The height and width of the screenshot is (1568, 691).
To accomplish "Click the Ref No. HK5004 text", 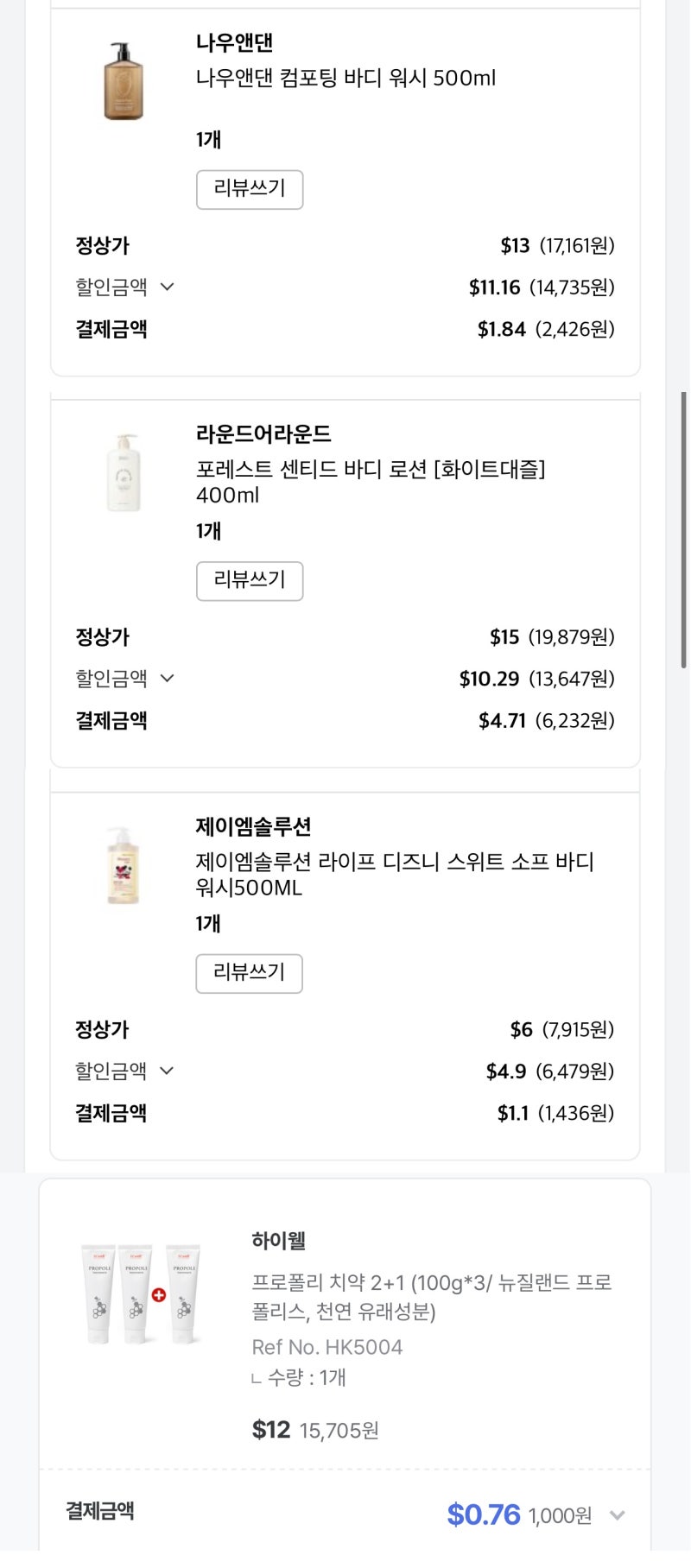I will pos(326,1347).
